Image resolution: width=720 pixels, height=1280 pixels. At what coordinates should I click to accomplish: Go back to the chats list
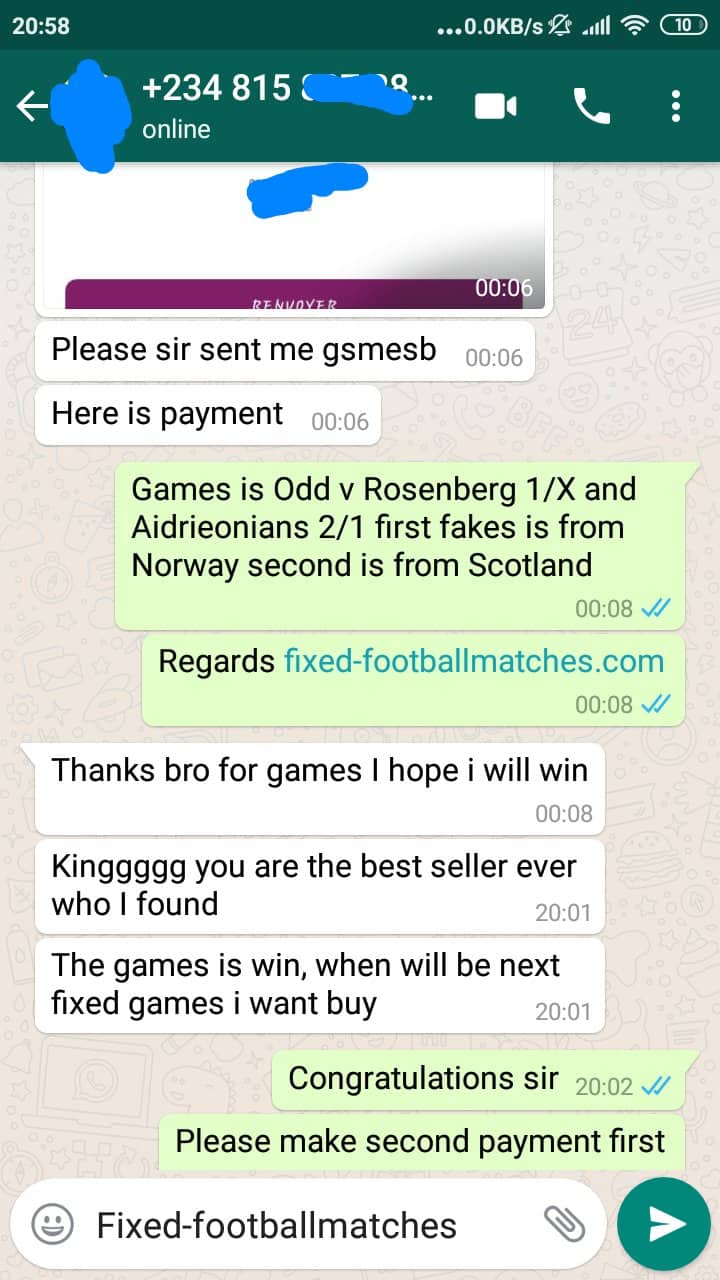30,106
